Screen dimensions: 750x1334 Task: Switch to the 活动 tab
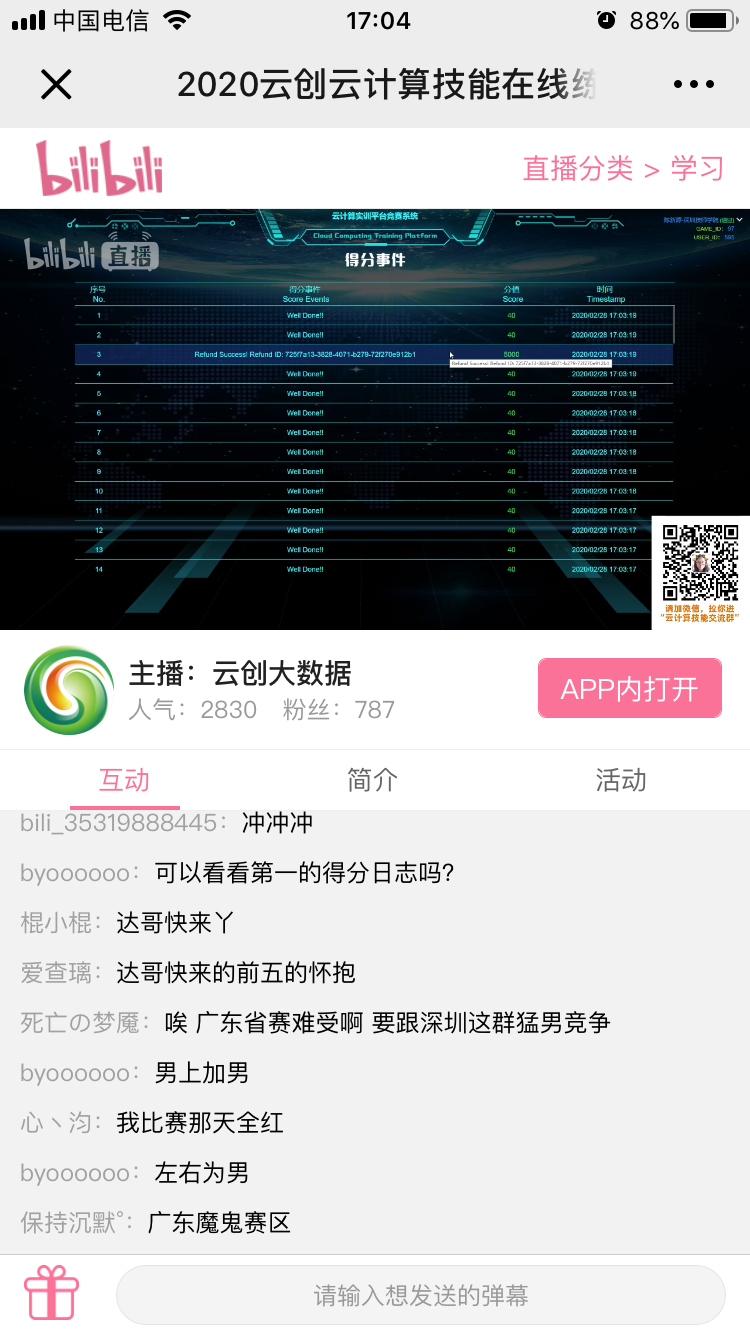[621, 781]
